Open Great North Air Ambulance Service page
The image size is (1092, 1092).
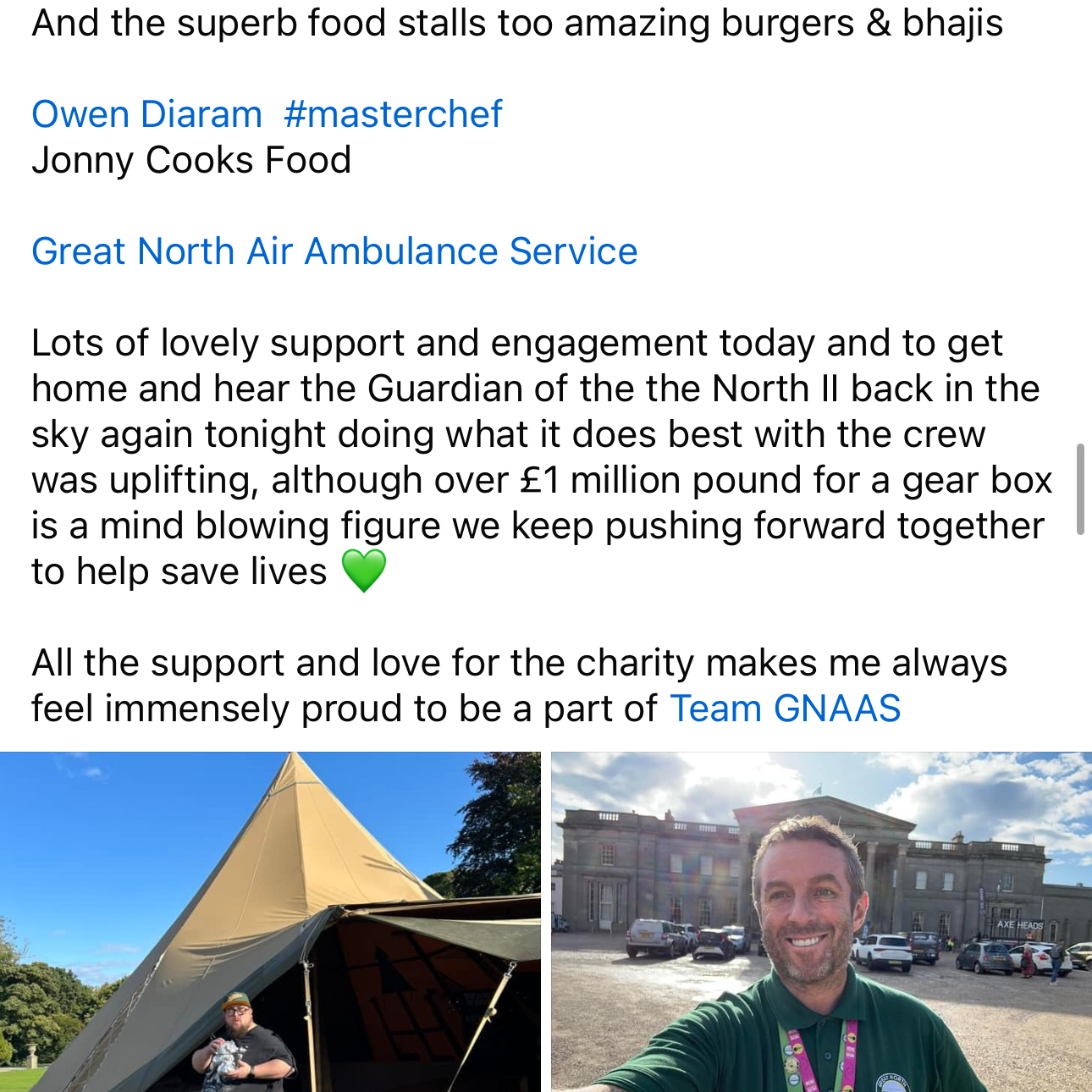click(x=334, y=251)
